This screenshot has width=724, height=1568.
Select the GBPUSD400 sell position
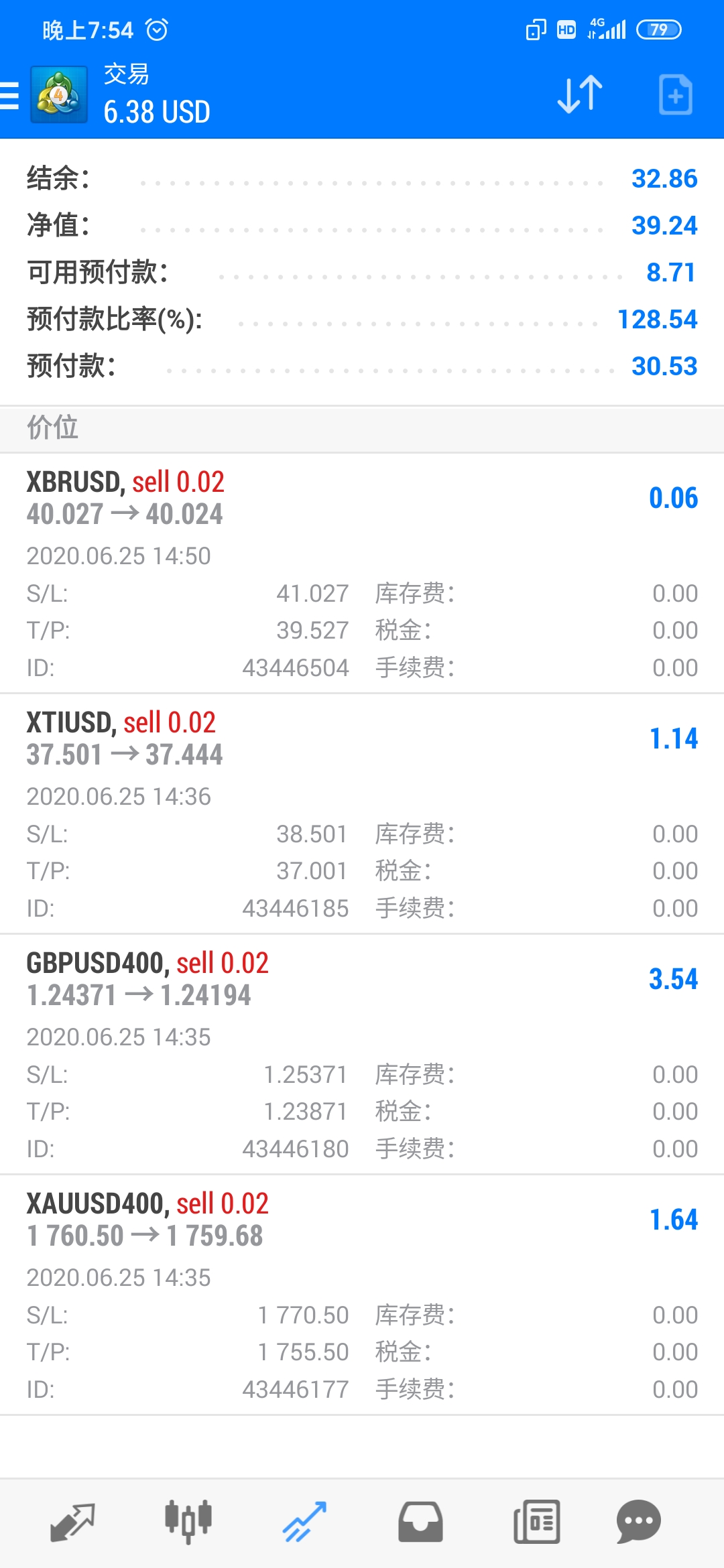(362, 1055)
